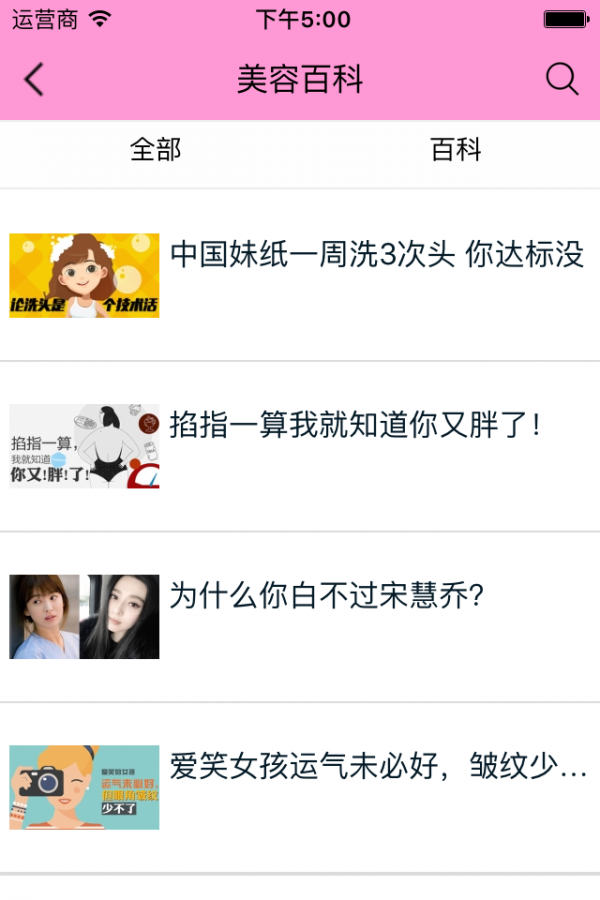Read 掐指一算我就知道你又胖了 article
Screen dimensions: 600x900
coord(355,425)
